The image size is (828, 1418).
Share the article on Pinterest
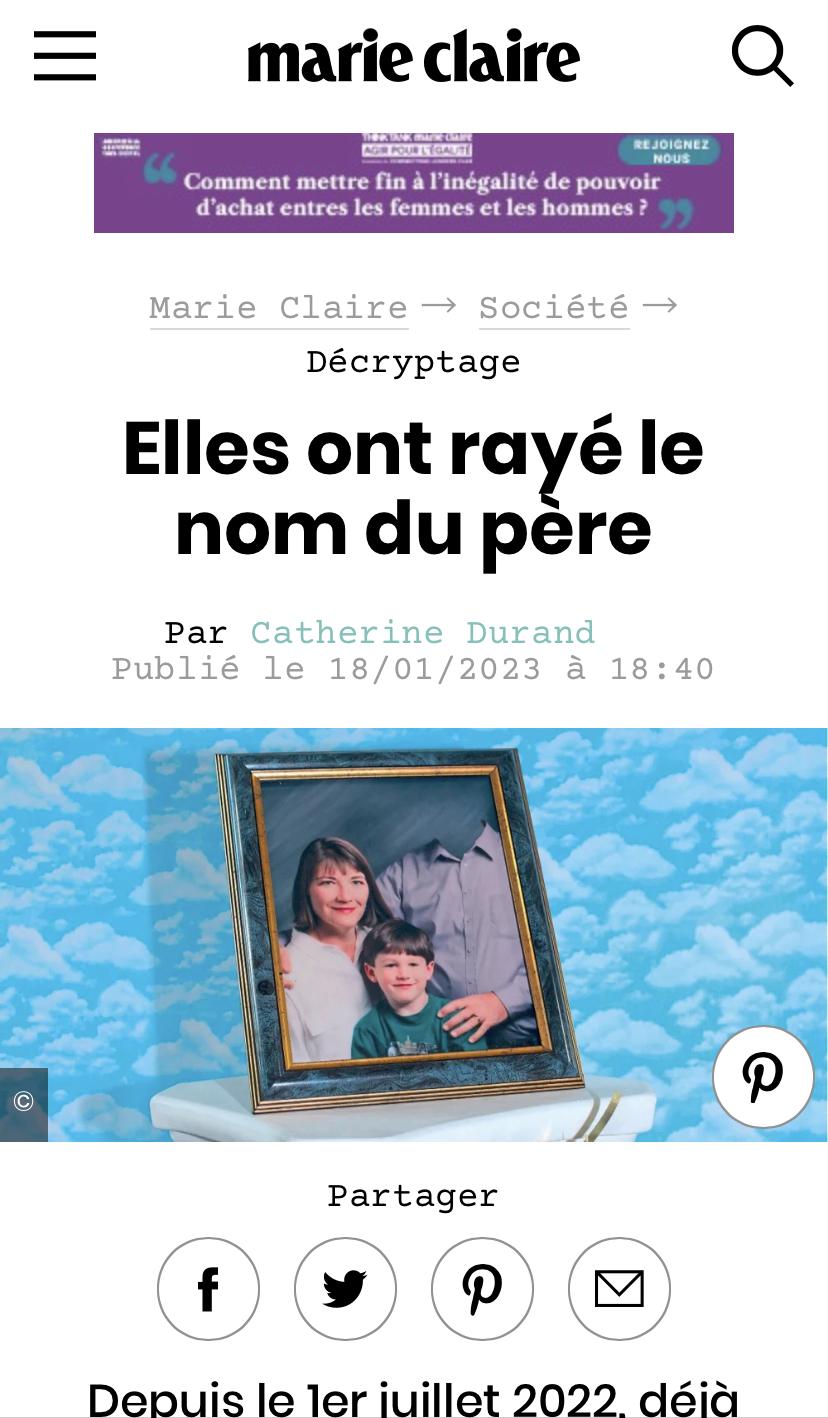click(x=482, y=1289)
